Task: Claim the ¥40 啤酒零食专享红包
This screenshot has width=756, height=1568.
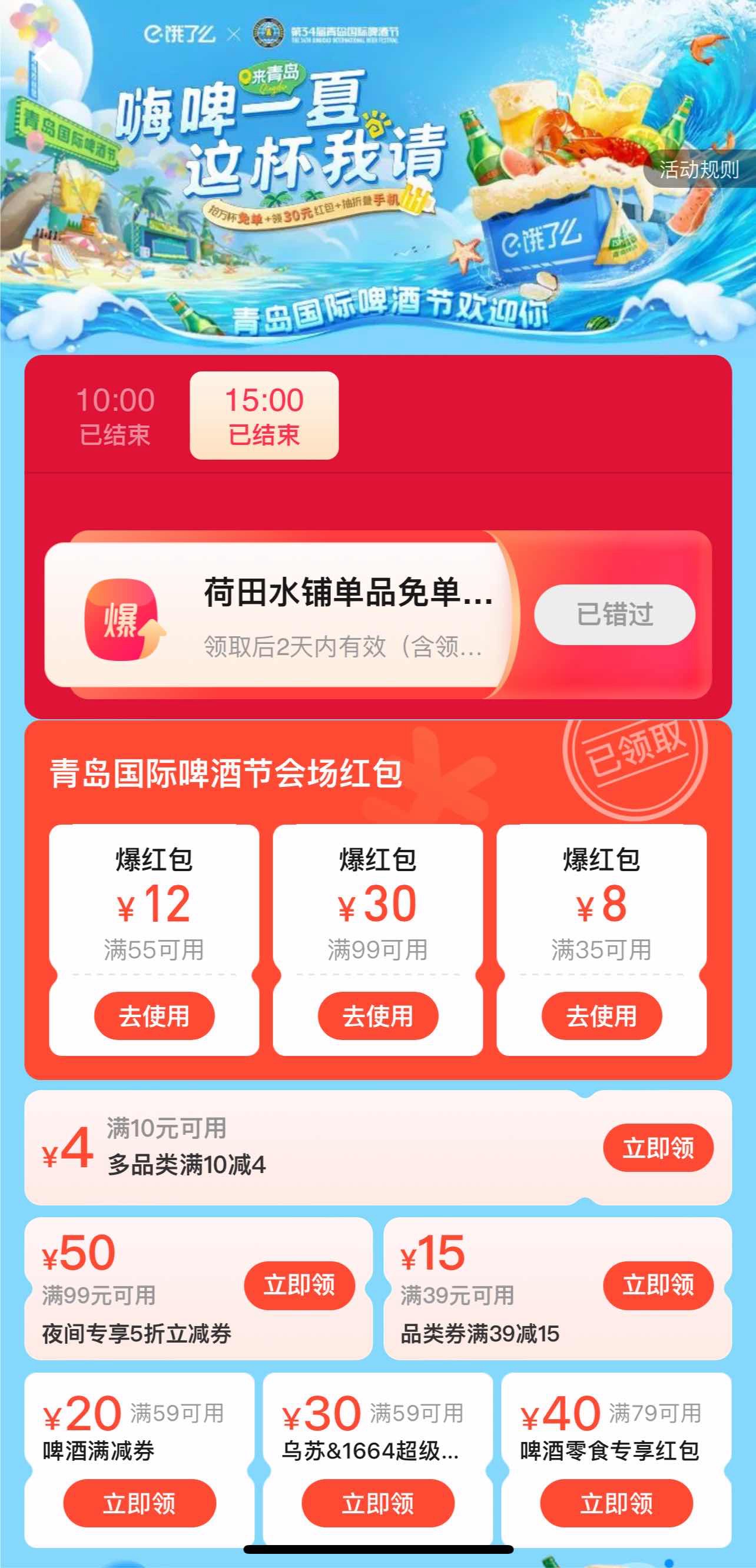Action: (616, 1503)
